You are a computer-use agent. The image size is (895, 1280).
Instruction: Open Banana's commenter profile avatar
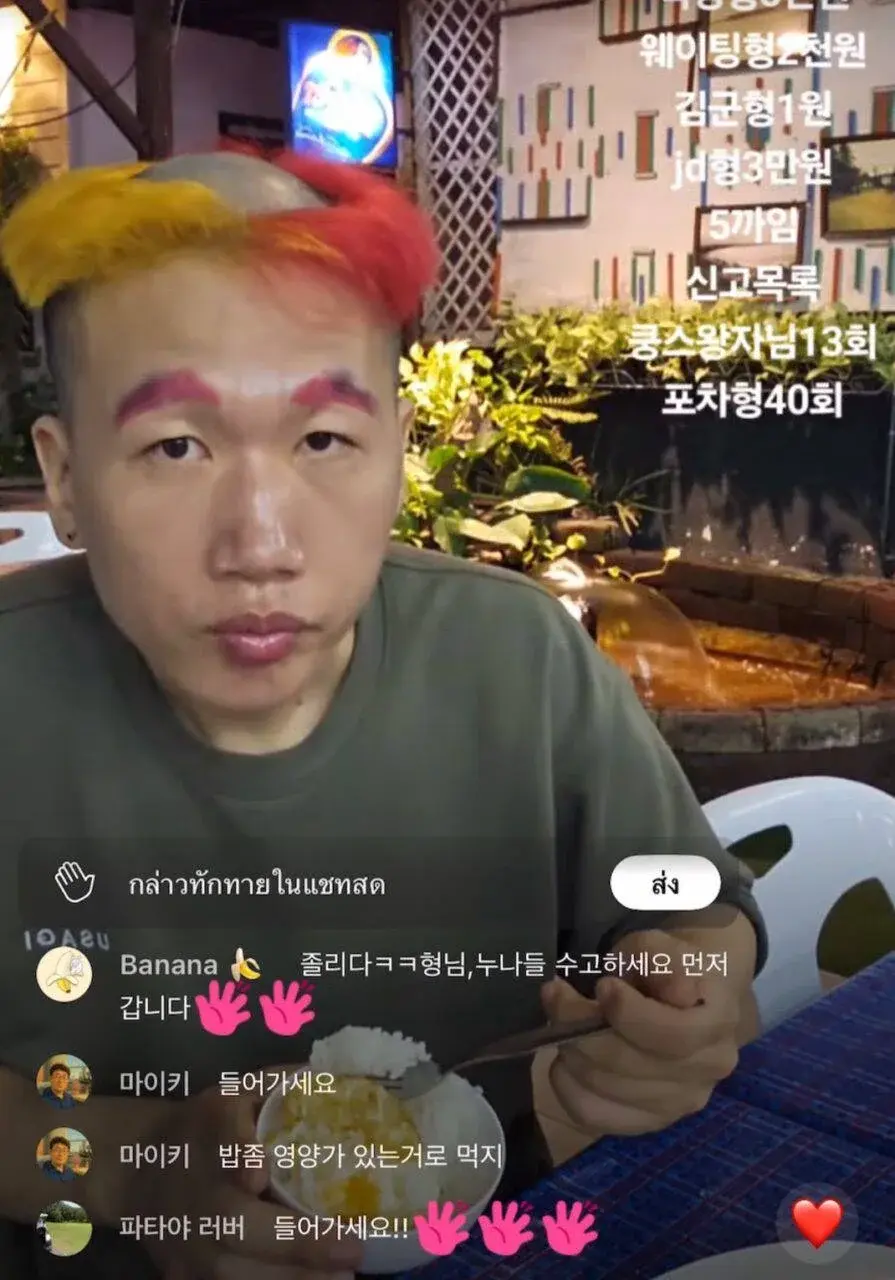[64, 973]
